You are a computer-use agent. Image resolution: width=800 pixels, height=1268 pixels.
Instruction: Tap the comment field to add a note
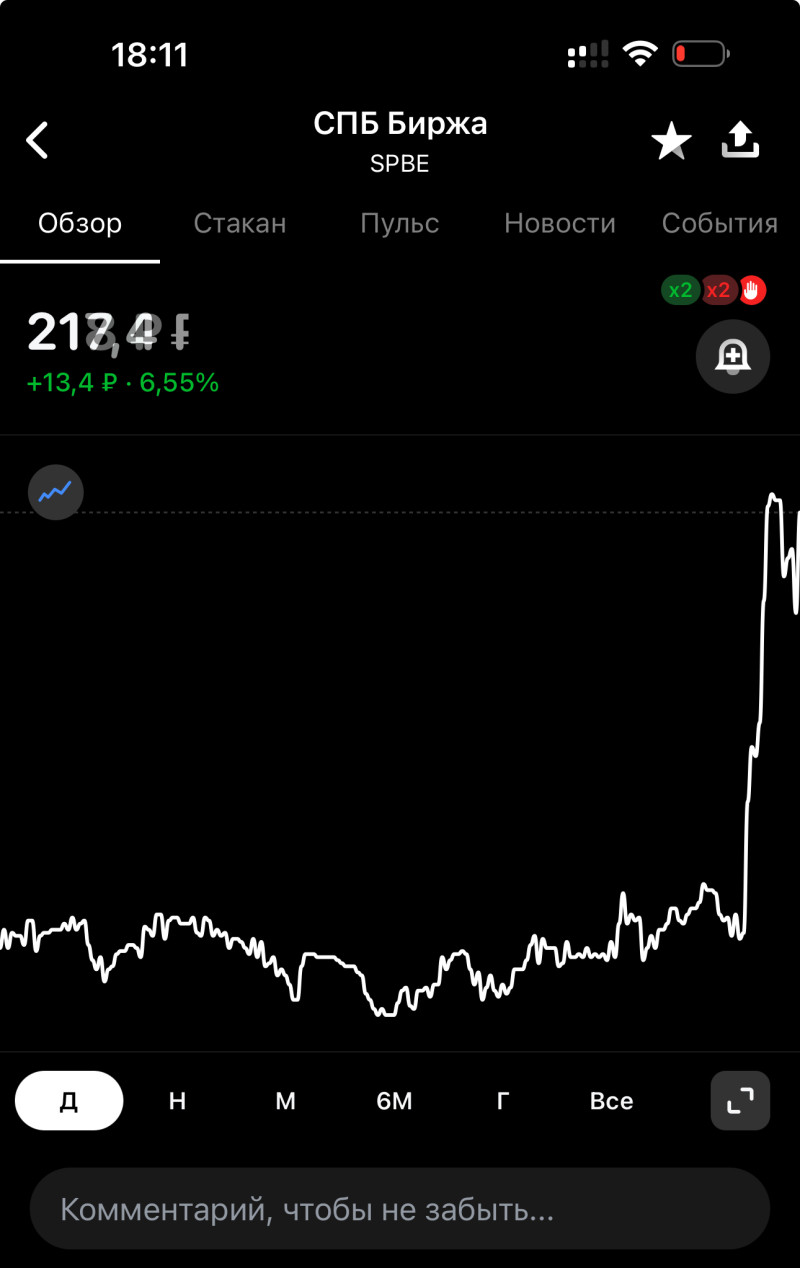point(400,1210)
